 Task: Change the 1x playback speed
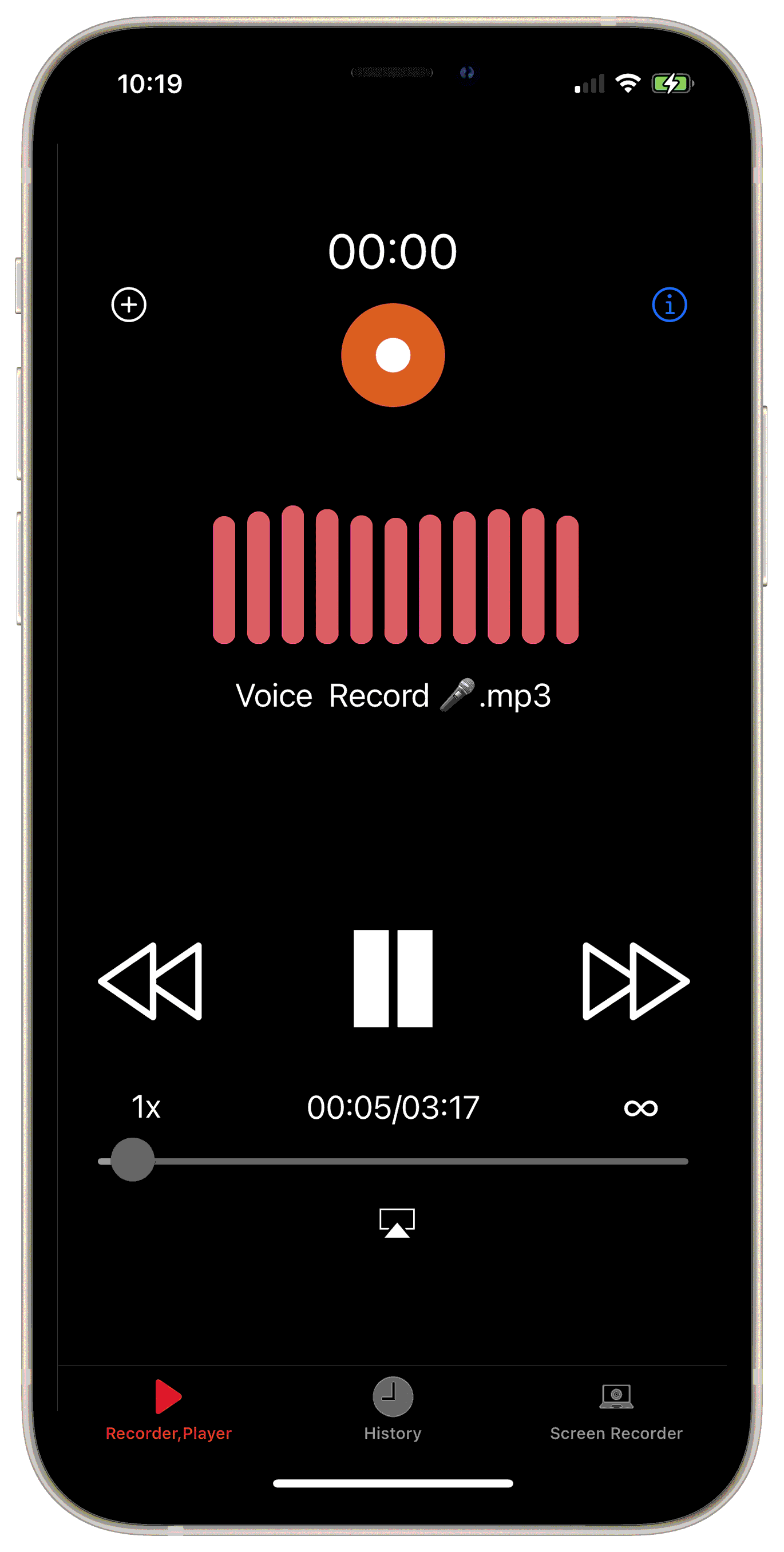(x=146, y=1107)
